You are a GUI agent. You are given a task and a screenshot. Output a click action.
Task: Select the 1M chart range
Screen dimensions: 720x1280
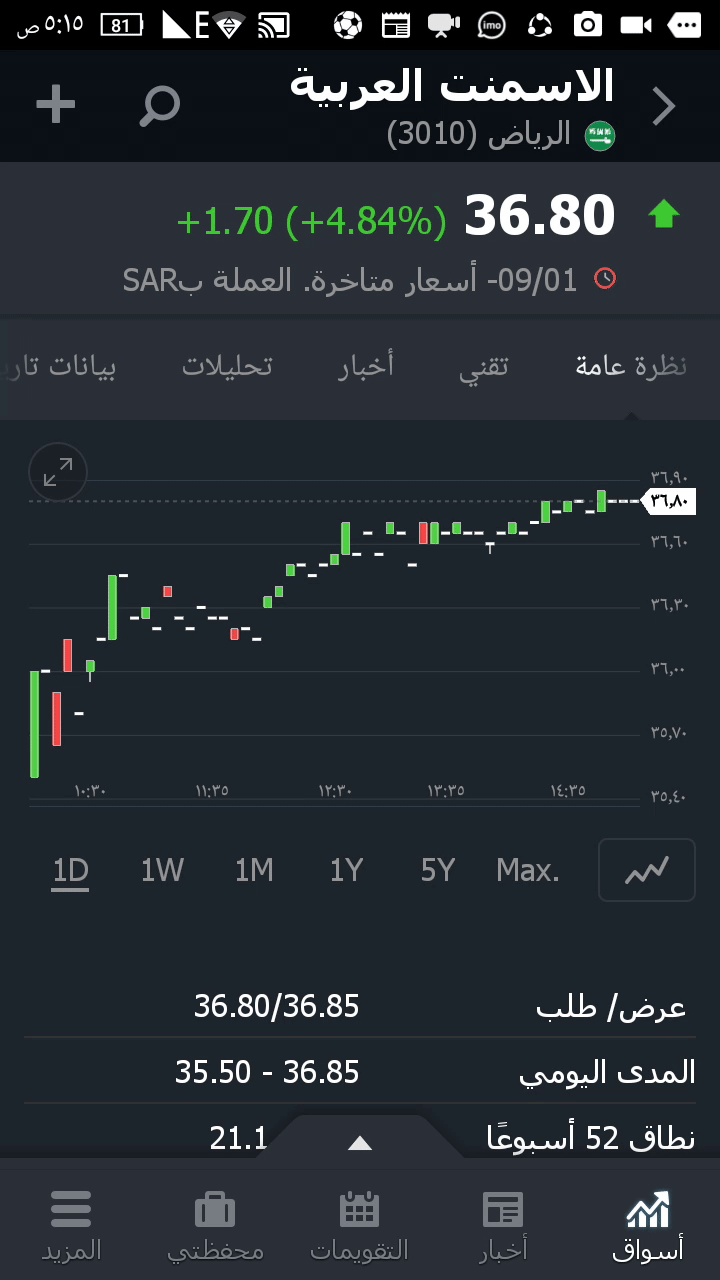[254, 871]
